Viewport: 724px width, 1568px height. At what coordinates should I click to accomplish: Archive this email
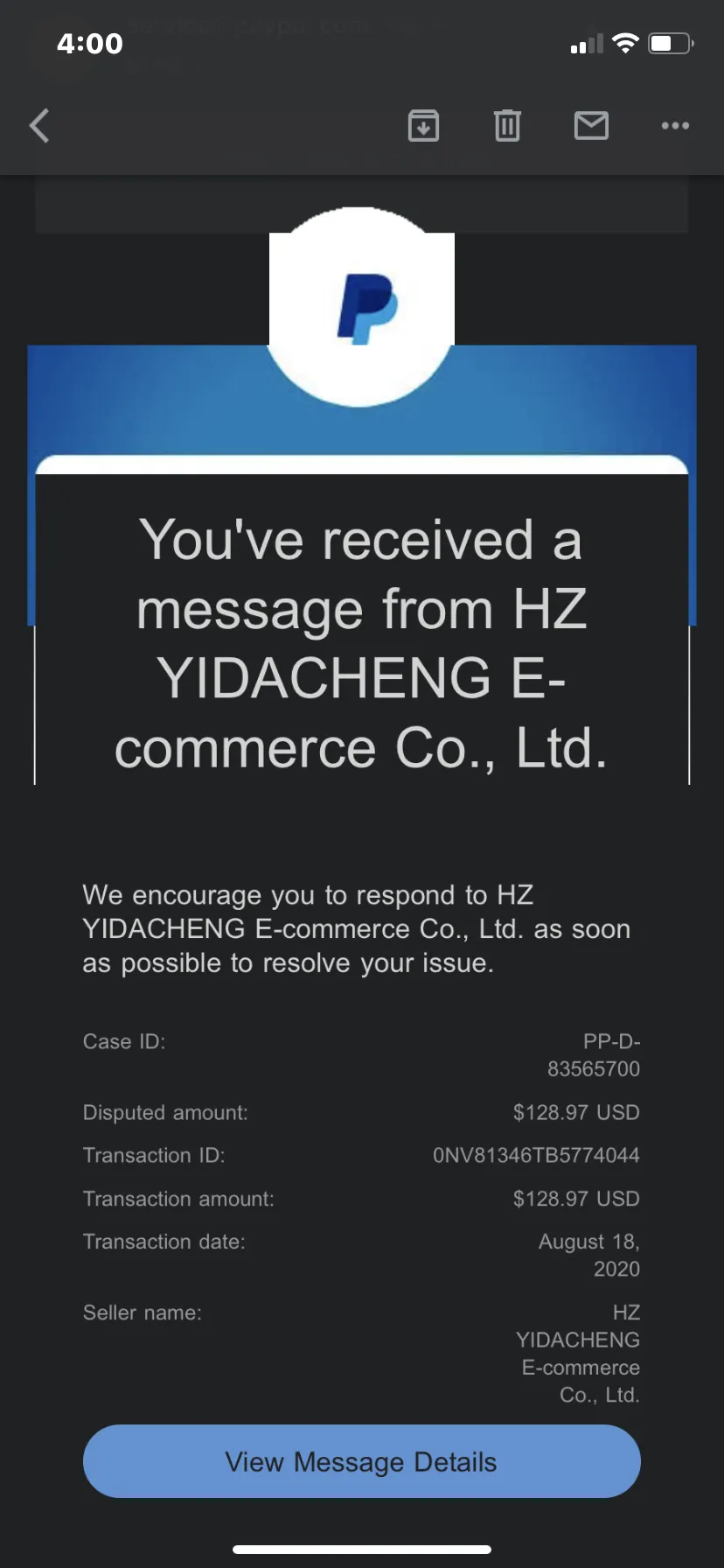(424, 126)
